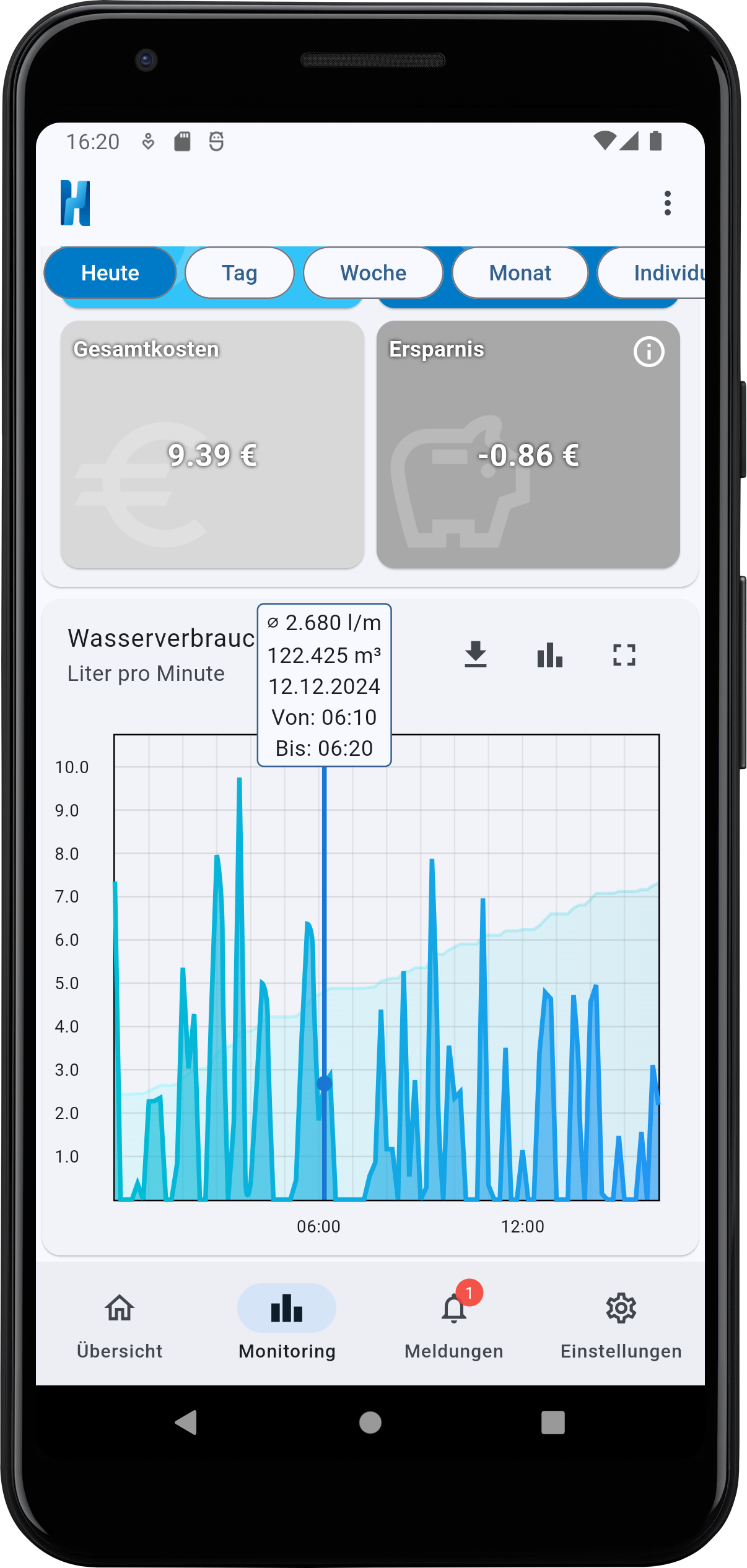Image resolution: width=747 pixels, height=1568 pixels.
Task: Show info about Ersparnis
Action: (x=649, y=352)
